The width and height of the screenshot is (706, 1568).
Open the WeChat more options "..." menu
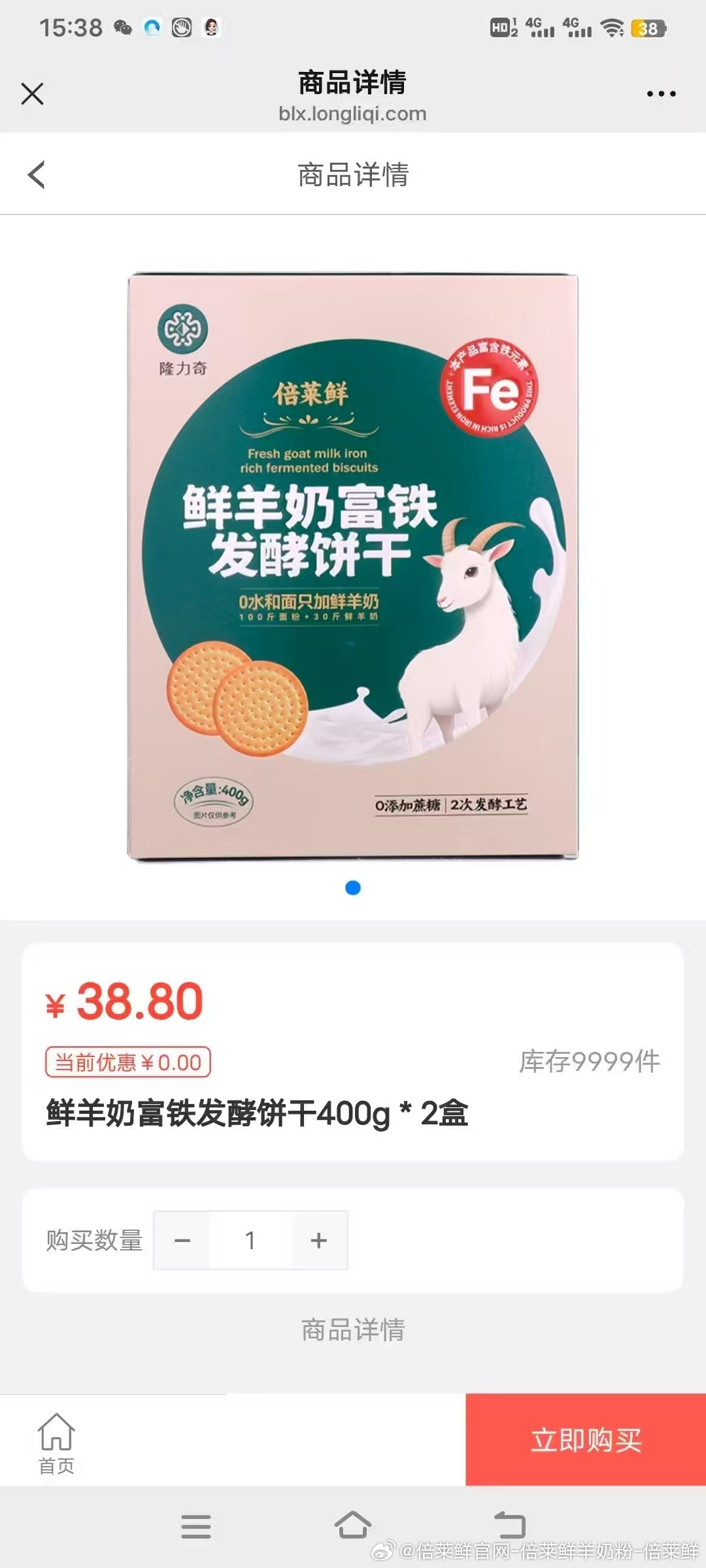pyautogui.click(x=661, y=93)
